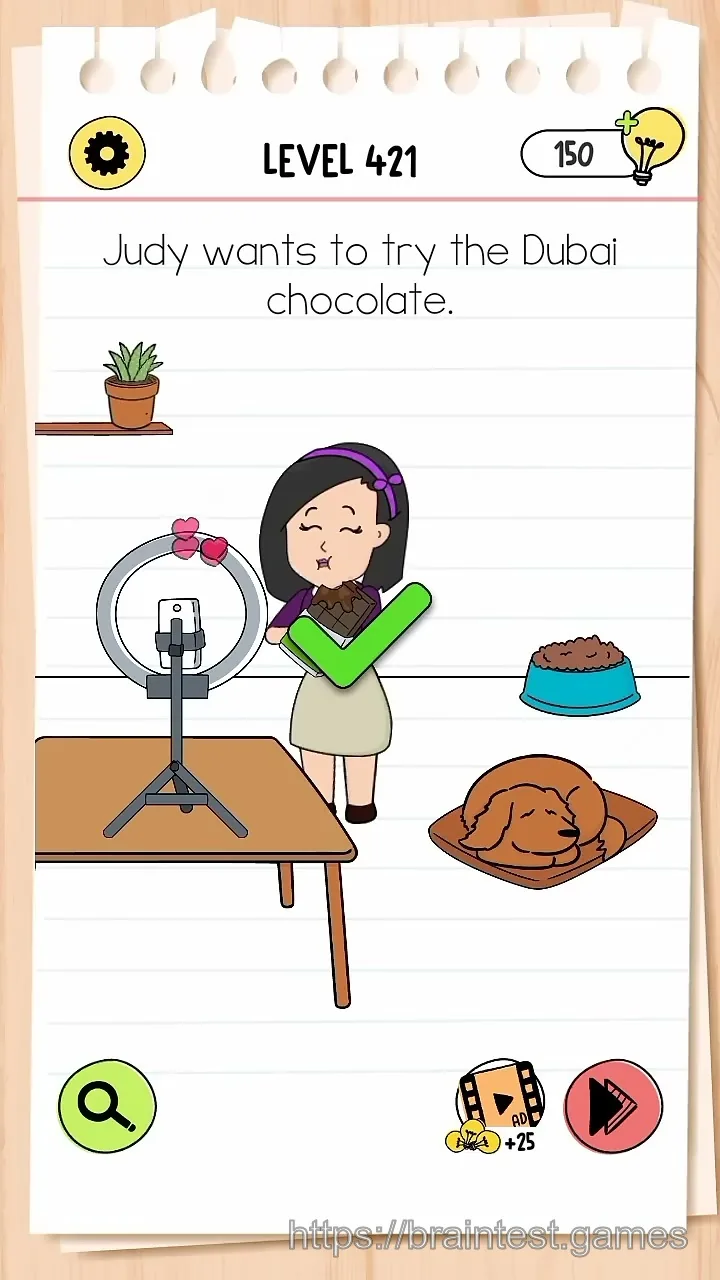Tap the green magnifier hint button

coord(107,1106)
